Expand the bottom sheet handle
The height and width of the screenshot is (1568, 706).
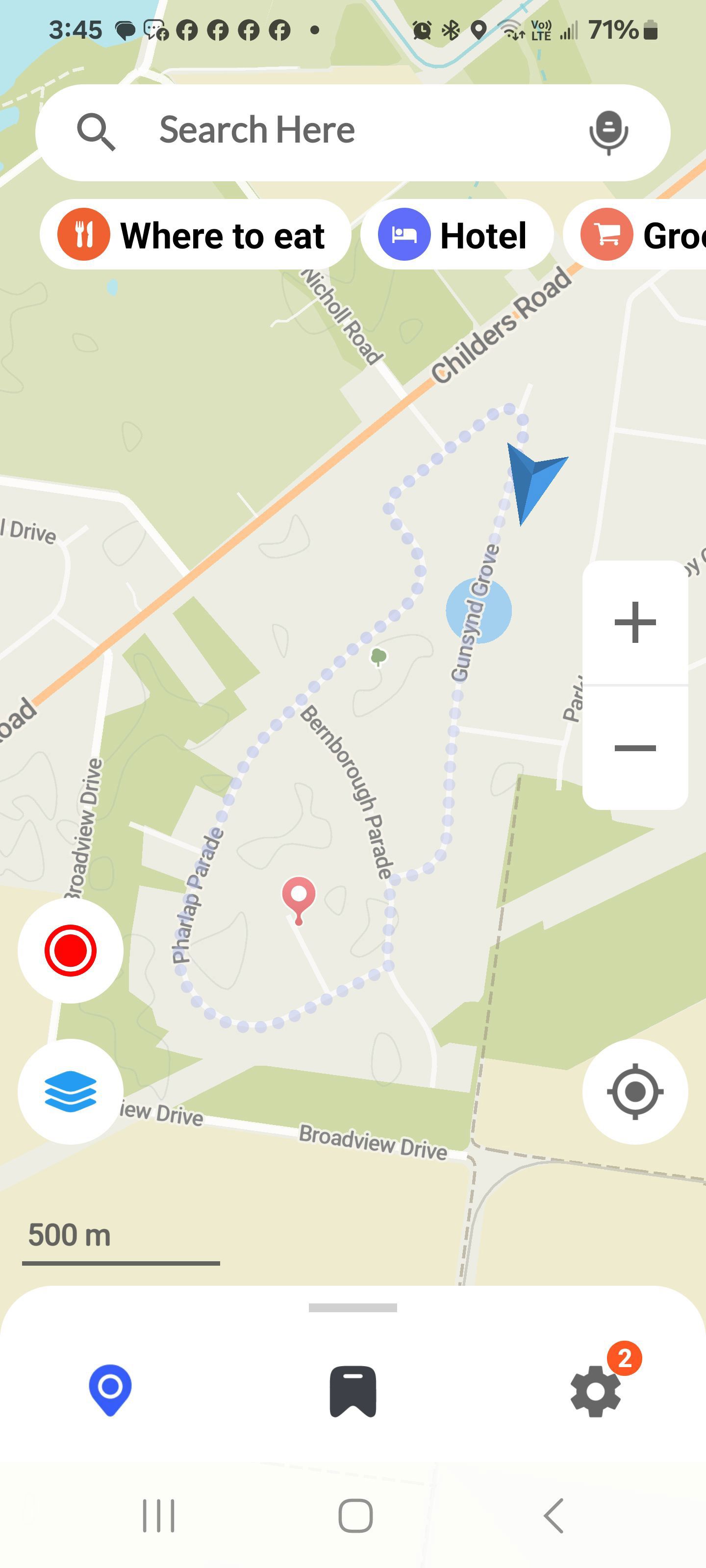click(353, 1307)
